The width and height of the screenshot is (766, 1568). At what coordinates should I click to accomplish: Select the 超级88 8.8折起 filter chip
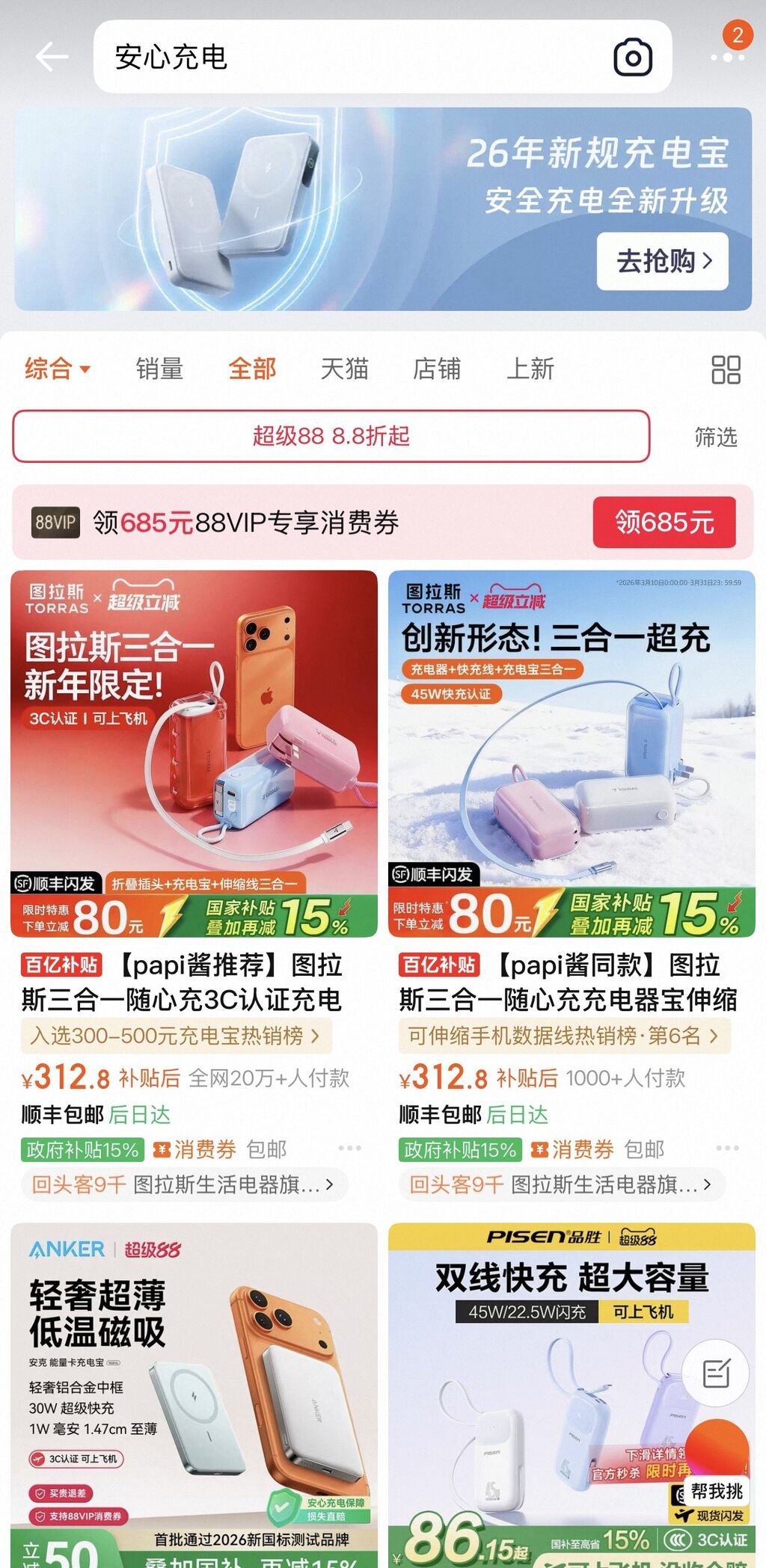click(331, 436)
